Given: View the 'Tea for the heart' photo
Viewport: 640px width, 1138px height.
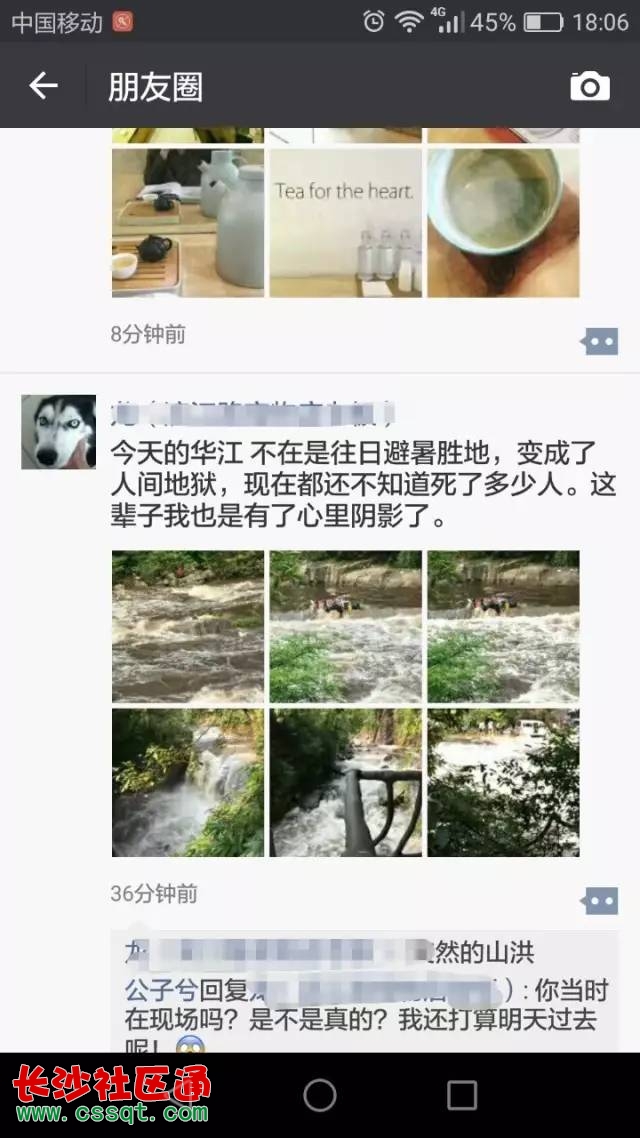Looking at the screenshot, I should 345,223.
